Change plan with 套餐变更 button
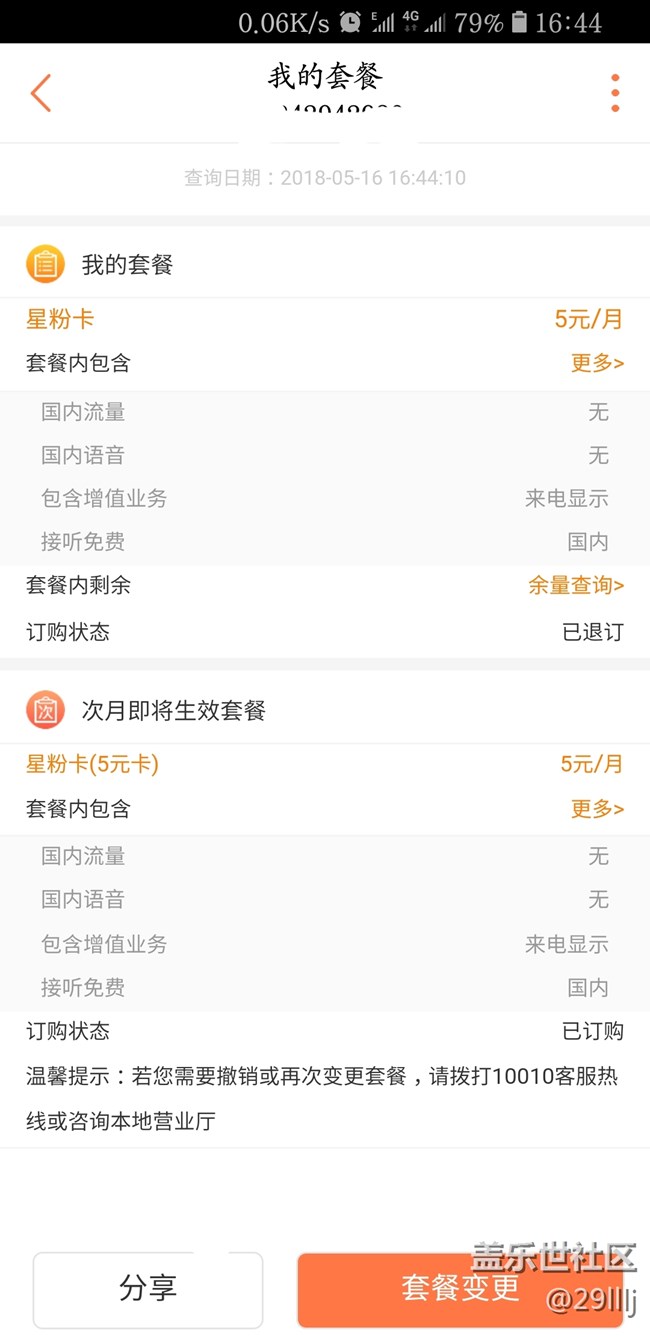 (460, 1288)
